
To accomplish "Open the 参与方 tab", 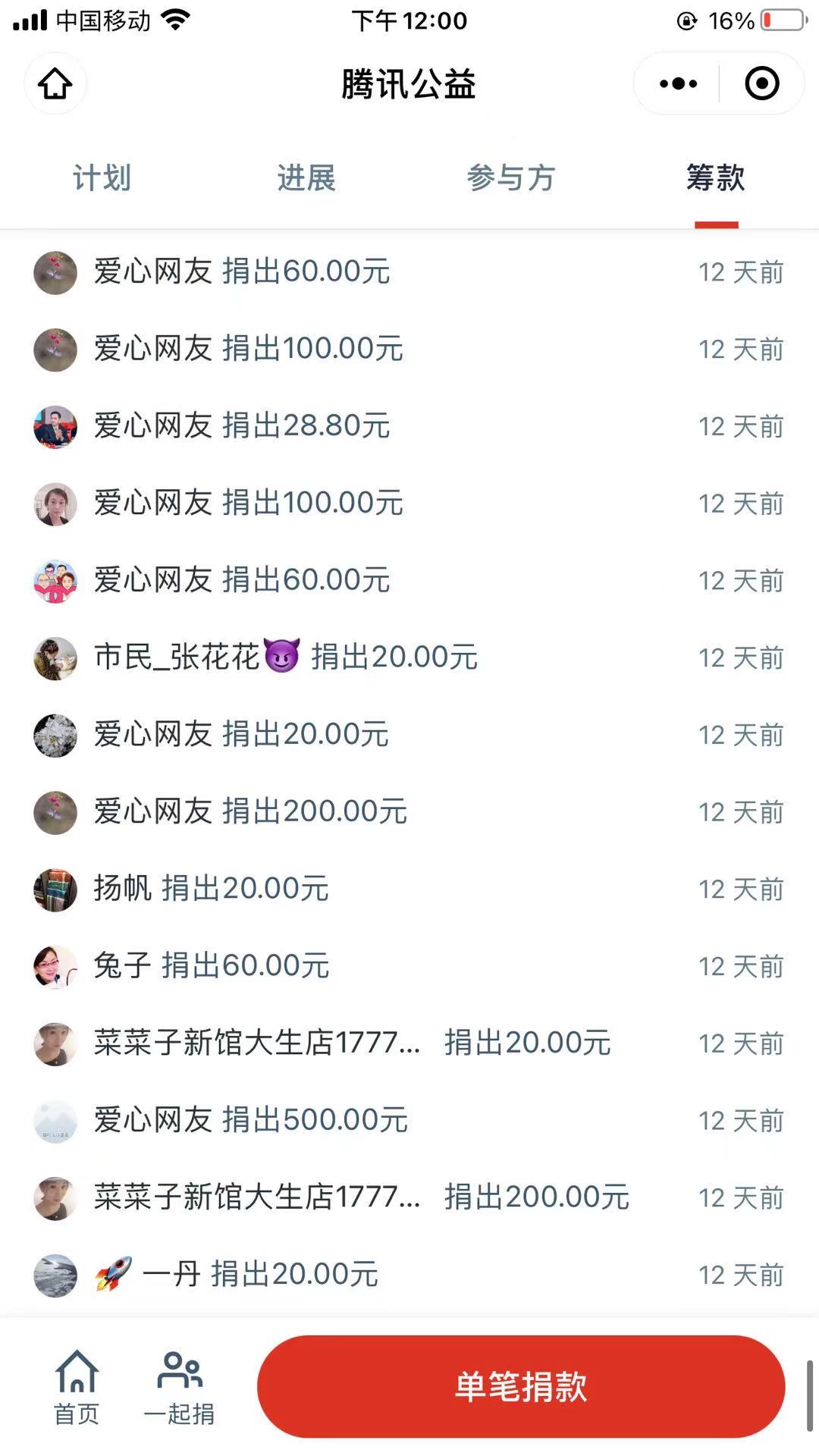I will tap(511, 178).
